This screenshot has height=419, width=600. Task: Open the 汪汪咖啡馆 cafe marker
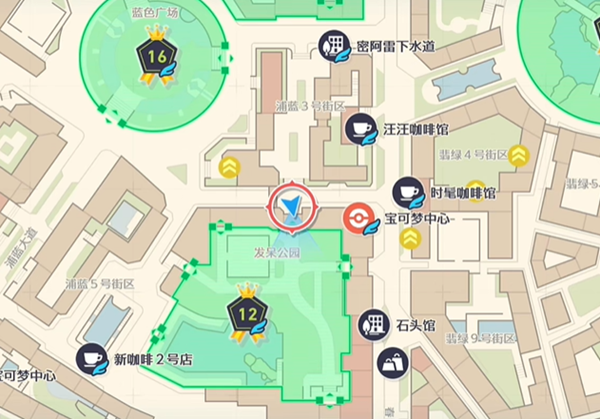click(360, 130)
